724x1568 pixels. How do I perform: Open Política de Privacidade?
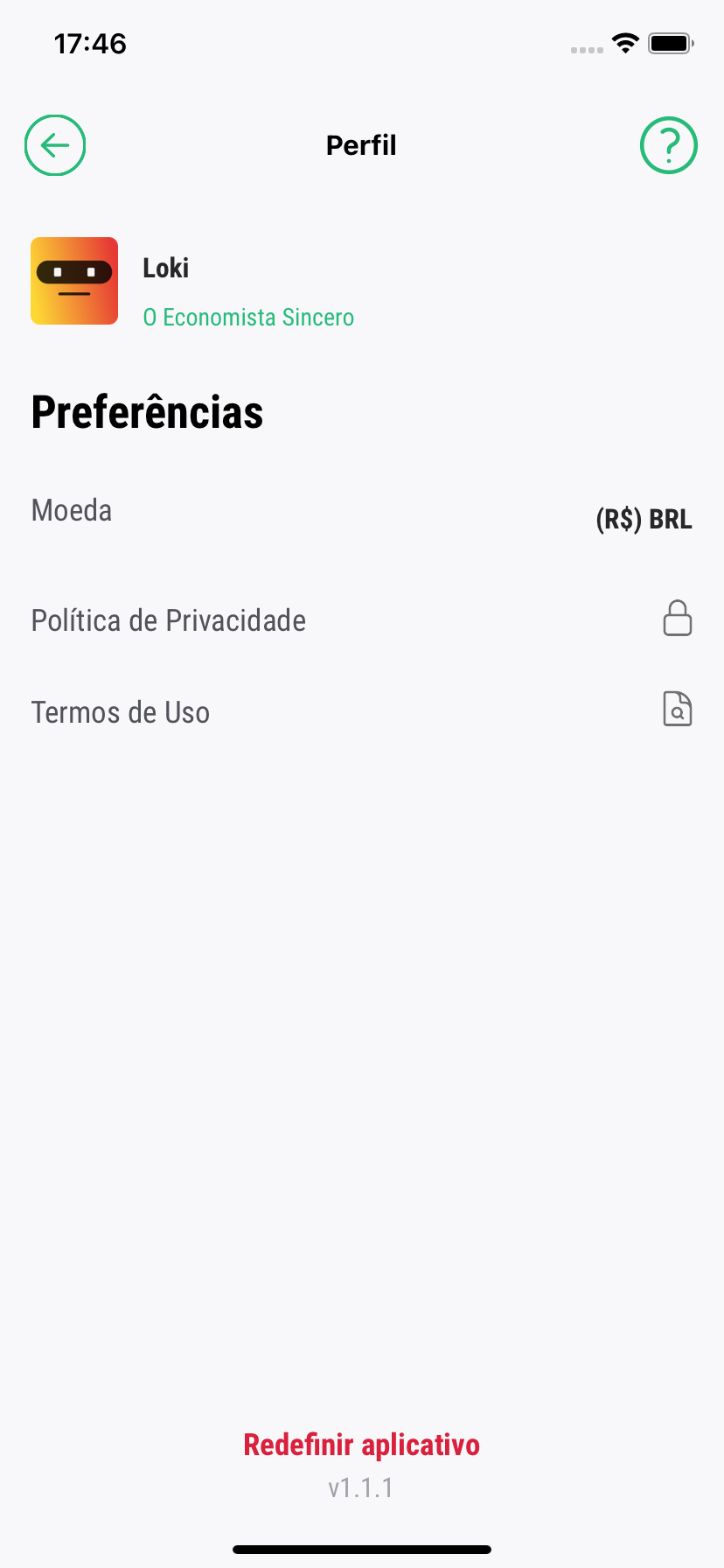169,620
